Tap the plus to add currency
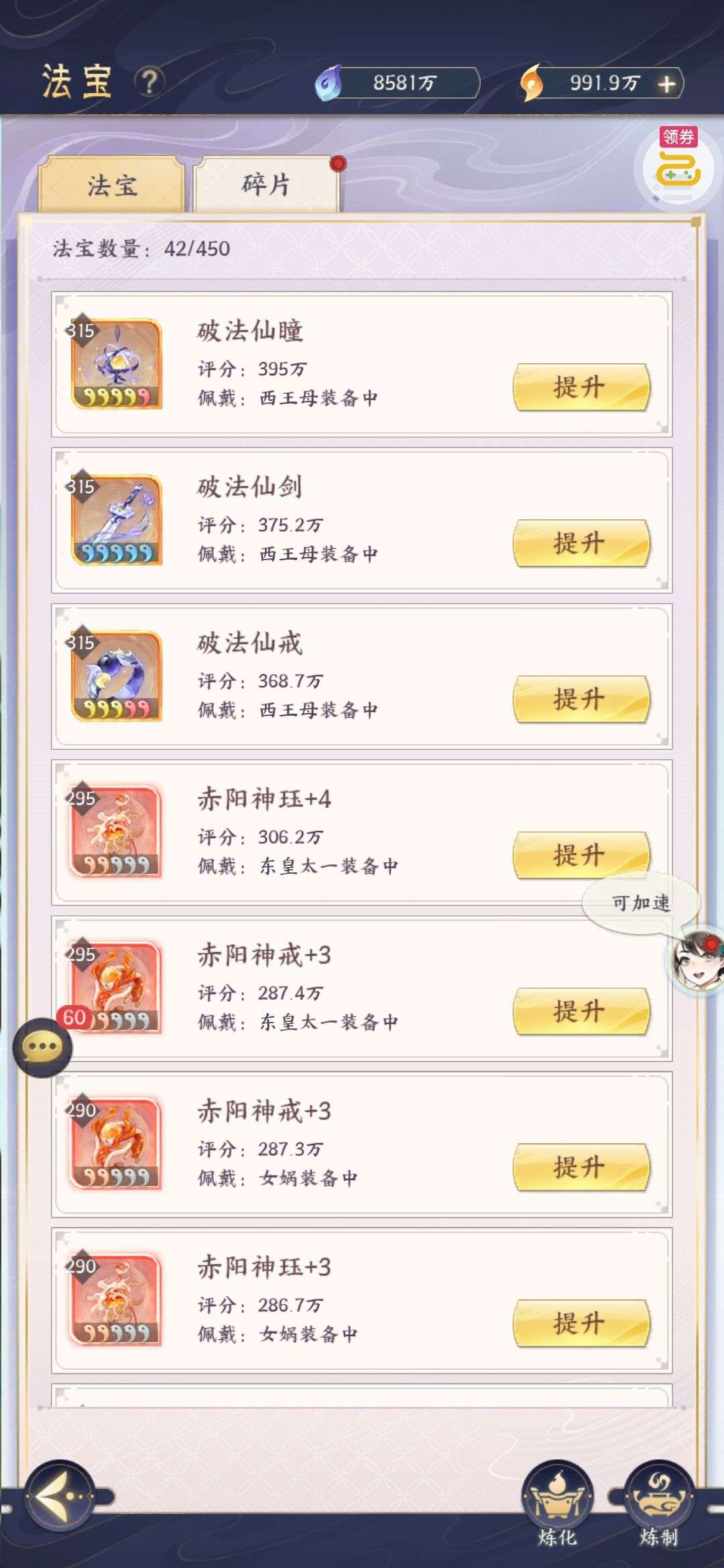This screenshot has height=1568, width=724. coord(666,84)
